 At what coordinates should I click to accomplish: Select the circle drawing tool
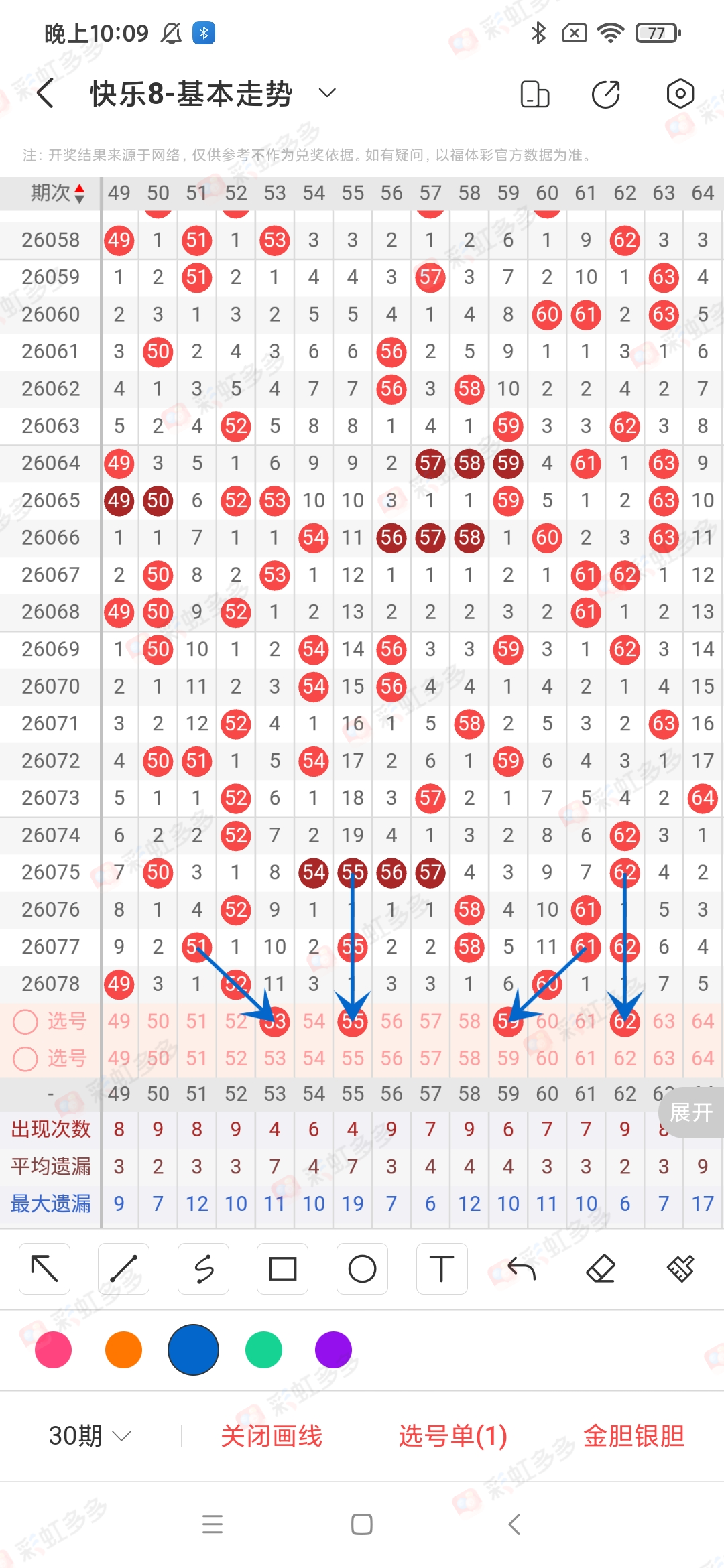(x=362, y=1268)
